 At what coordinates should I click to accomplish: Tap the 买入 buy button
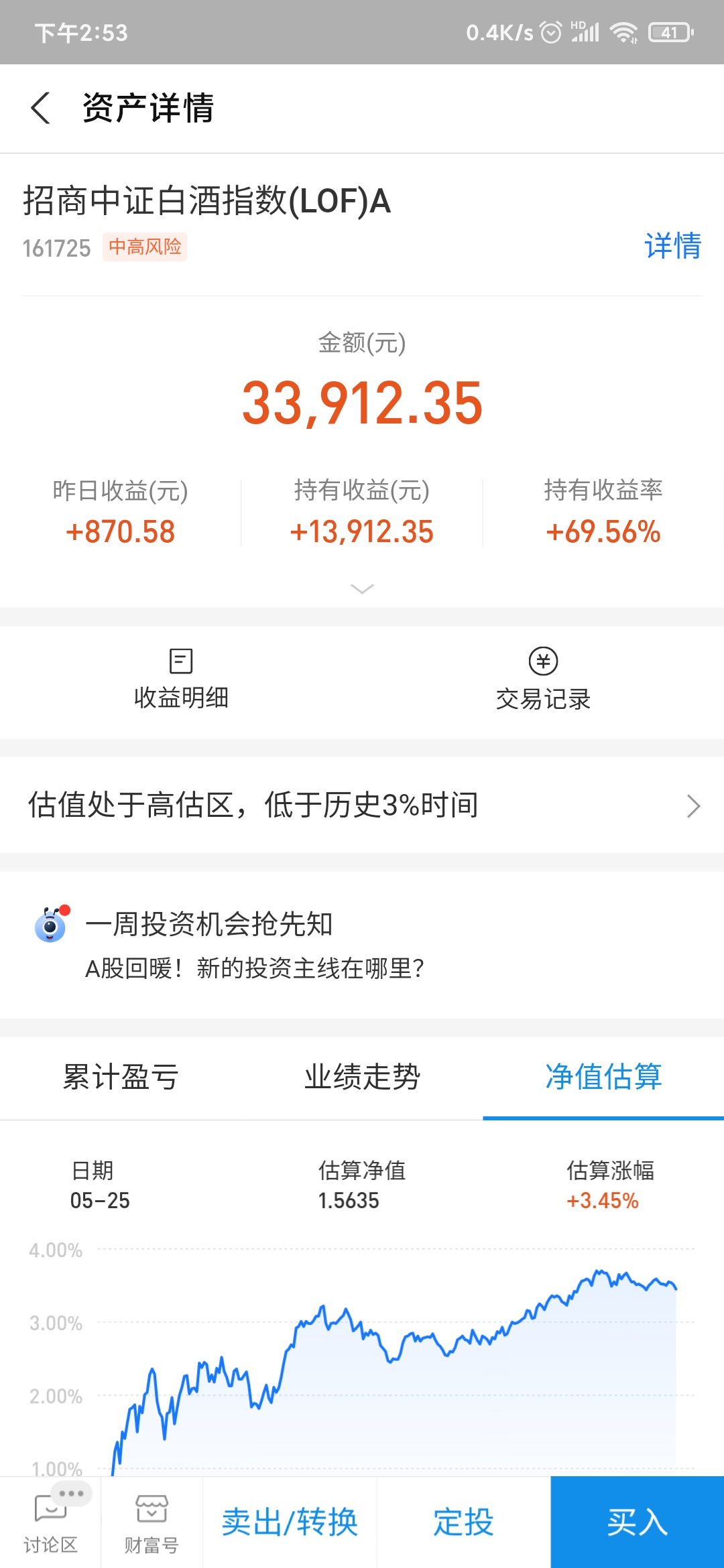click(636, 1522)
